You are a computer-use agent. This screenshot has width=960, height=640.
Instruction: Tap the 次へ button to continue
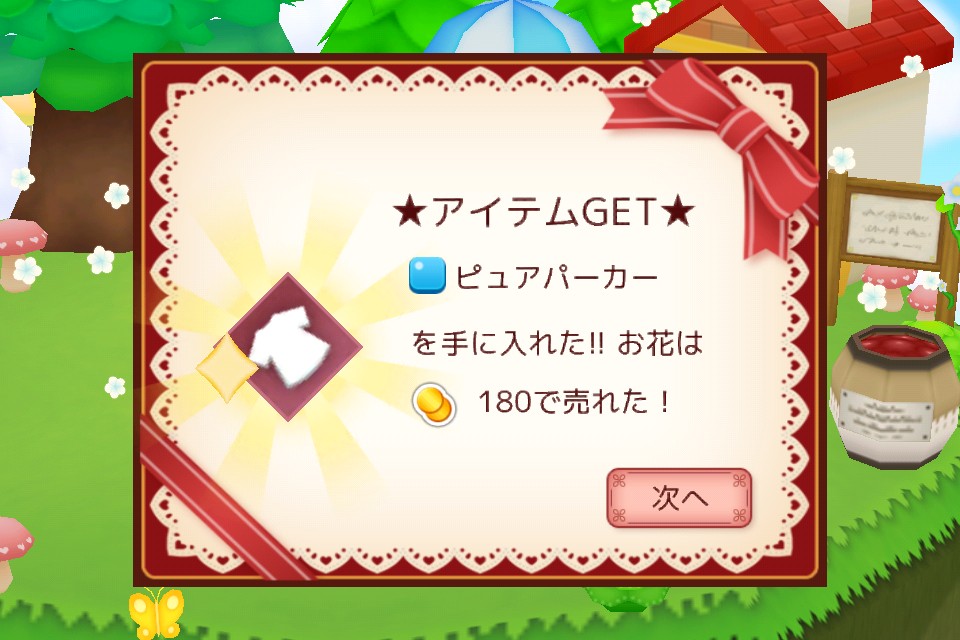(x=678, y=498)
